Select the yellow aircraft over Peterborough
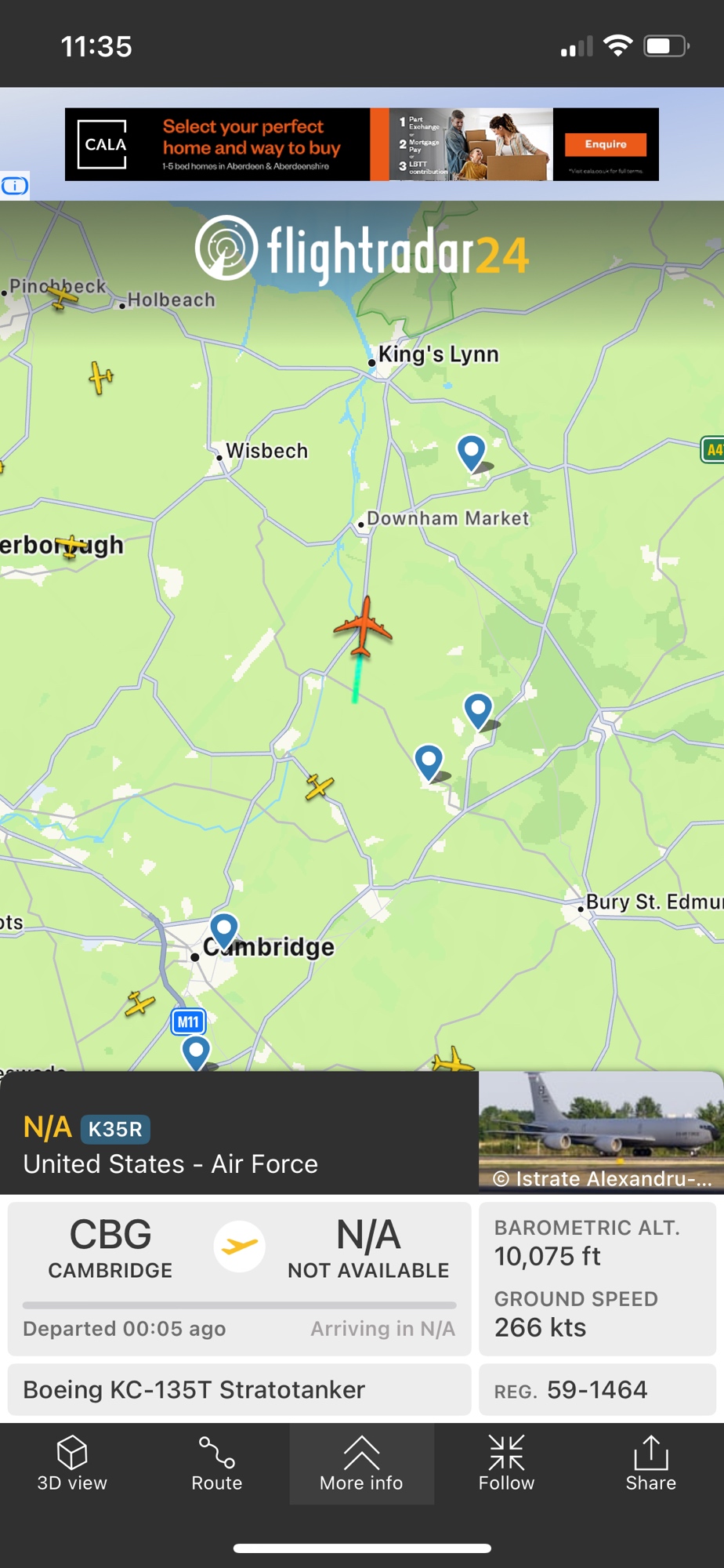Screen dimensions: 724x1568 tap(72, 545)
